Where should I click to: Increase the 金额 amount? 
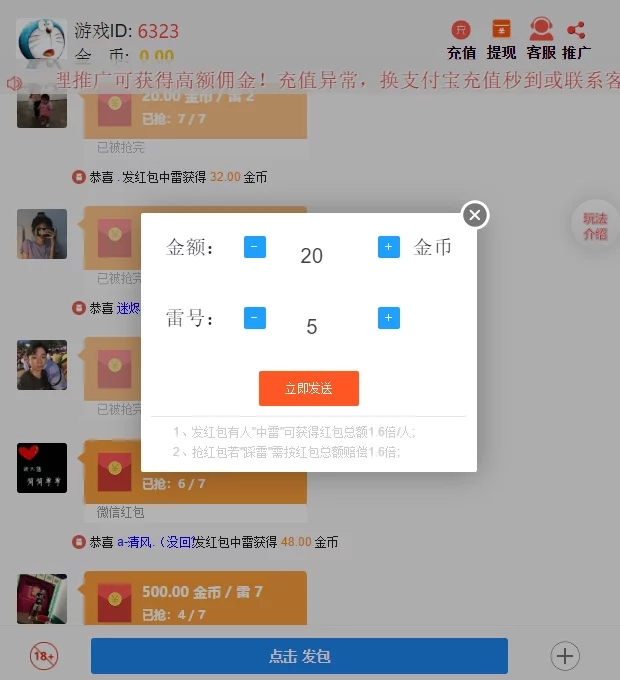[389, 247]
